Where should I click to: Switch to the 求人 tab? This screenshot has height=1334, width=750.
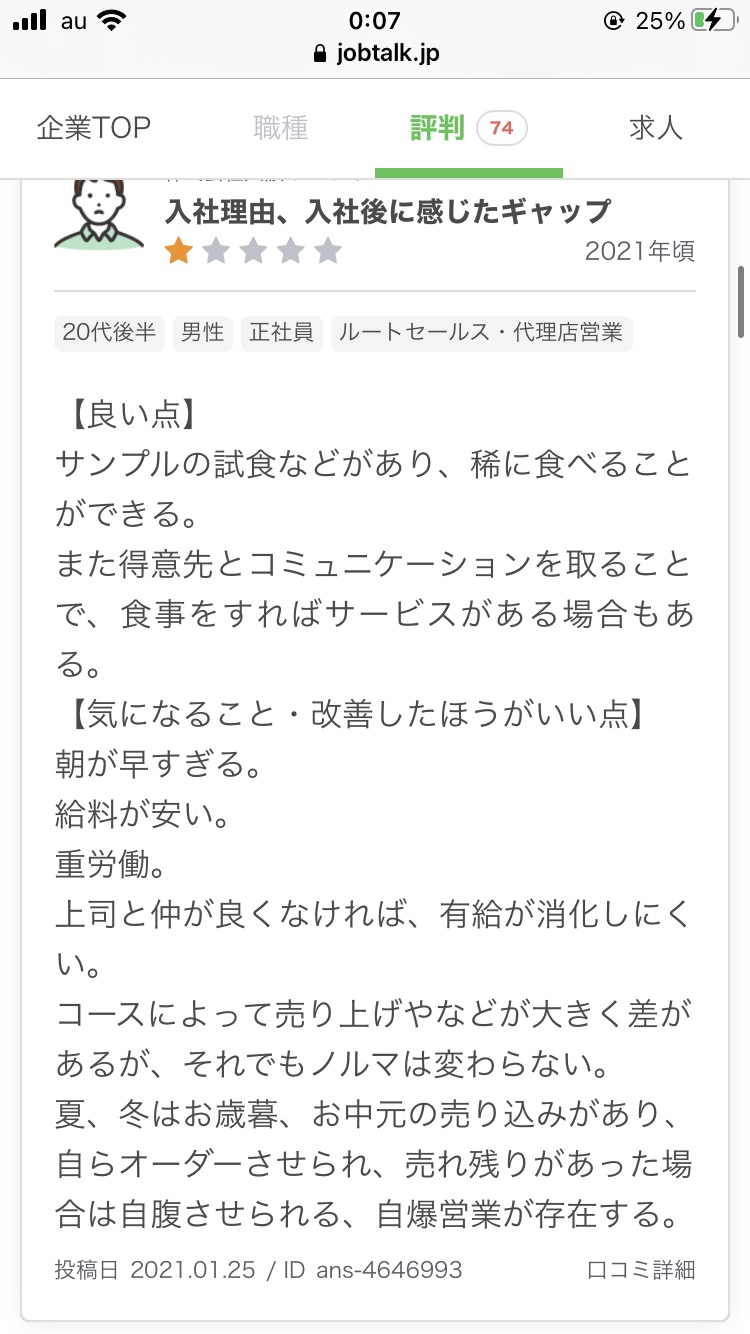[656, 128]
